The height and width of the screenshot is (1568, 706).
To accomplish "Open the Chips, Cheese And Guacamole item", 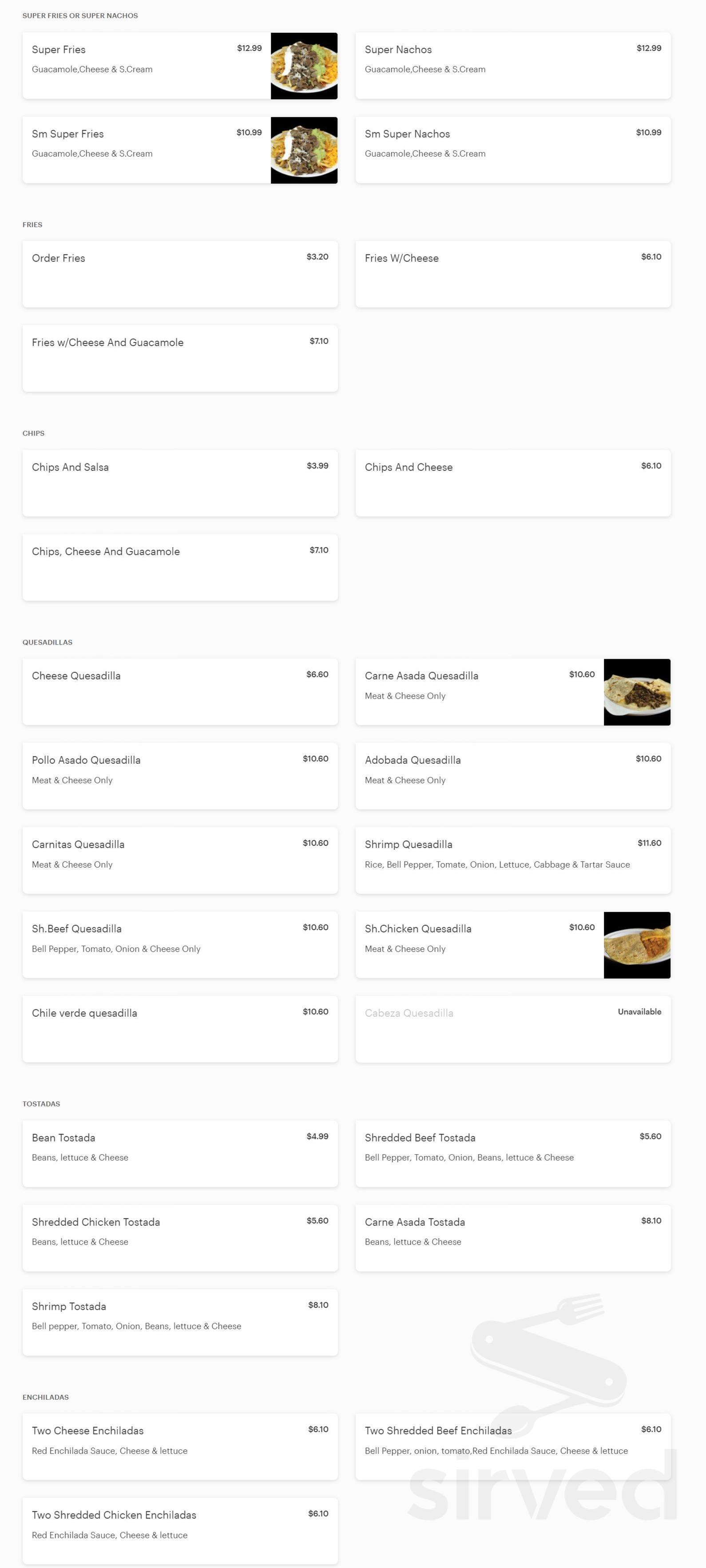I will point(180,567).
